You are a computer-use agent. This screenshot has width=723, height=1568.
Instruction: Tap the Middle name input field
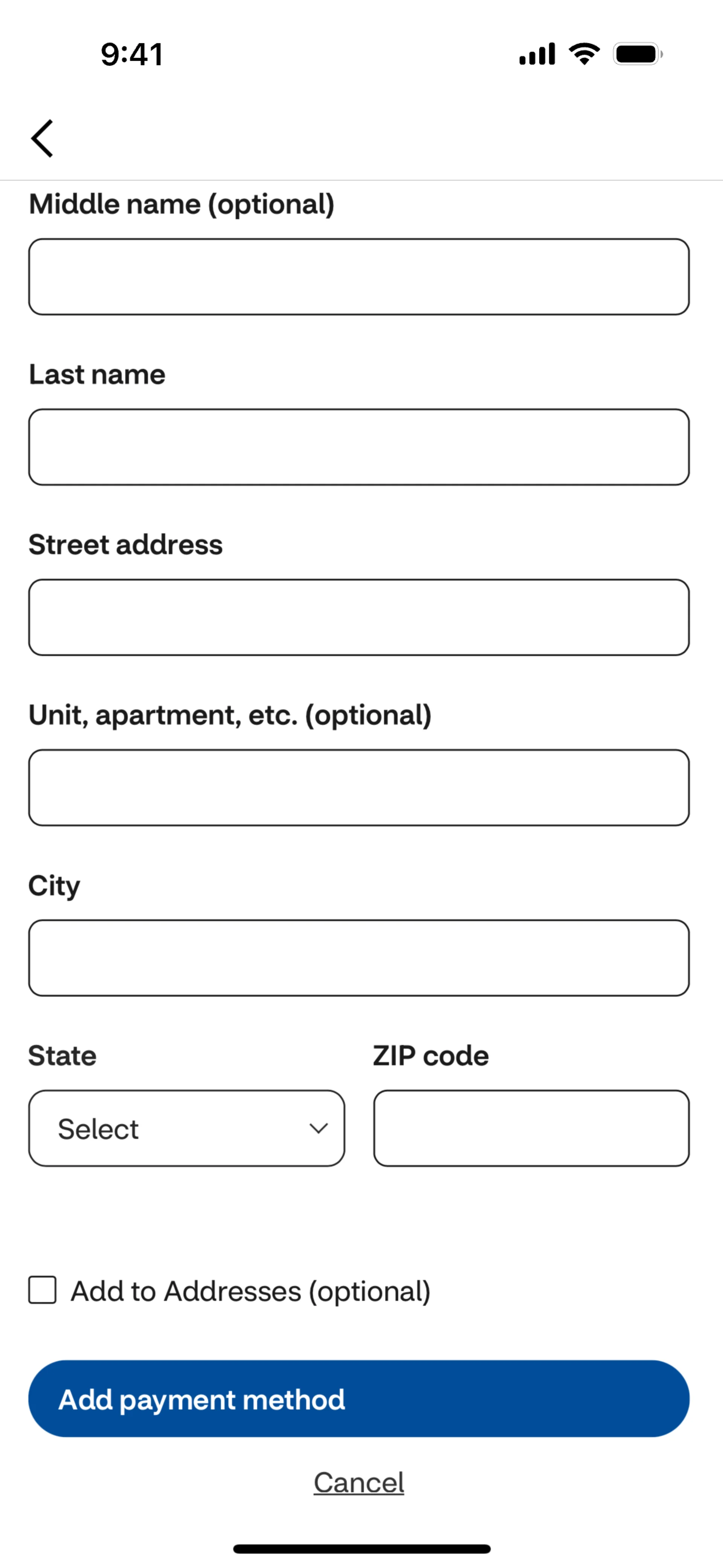pyautogui.click(x=359, y=277)
